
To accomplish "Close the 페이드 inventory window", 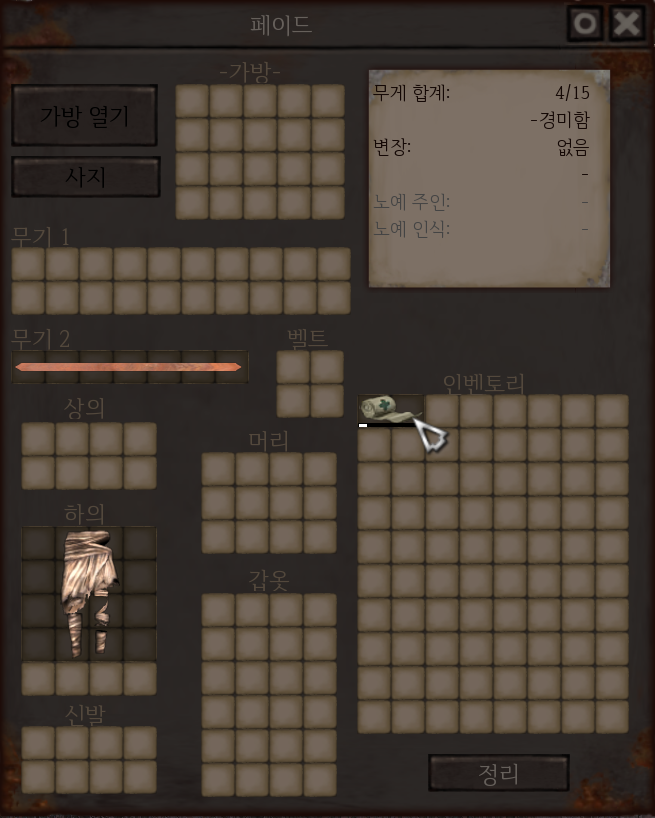I will tap(627, 23).
